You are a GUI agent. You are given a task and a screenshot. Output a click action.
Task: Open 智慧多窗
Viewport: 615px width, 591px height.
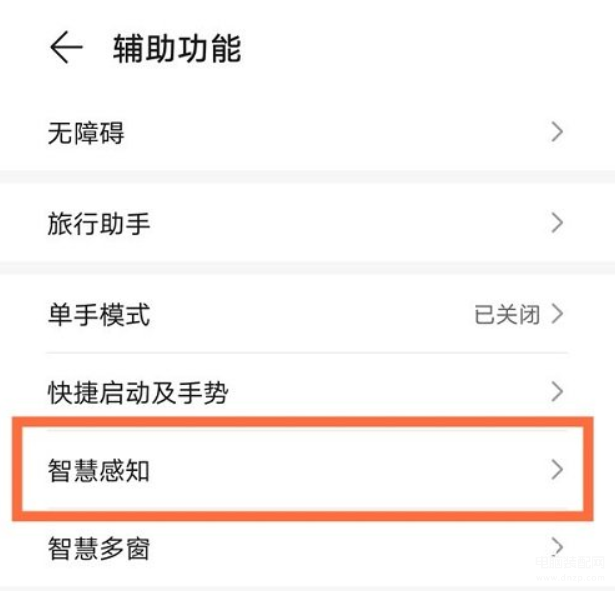308,548
